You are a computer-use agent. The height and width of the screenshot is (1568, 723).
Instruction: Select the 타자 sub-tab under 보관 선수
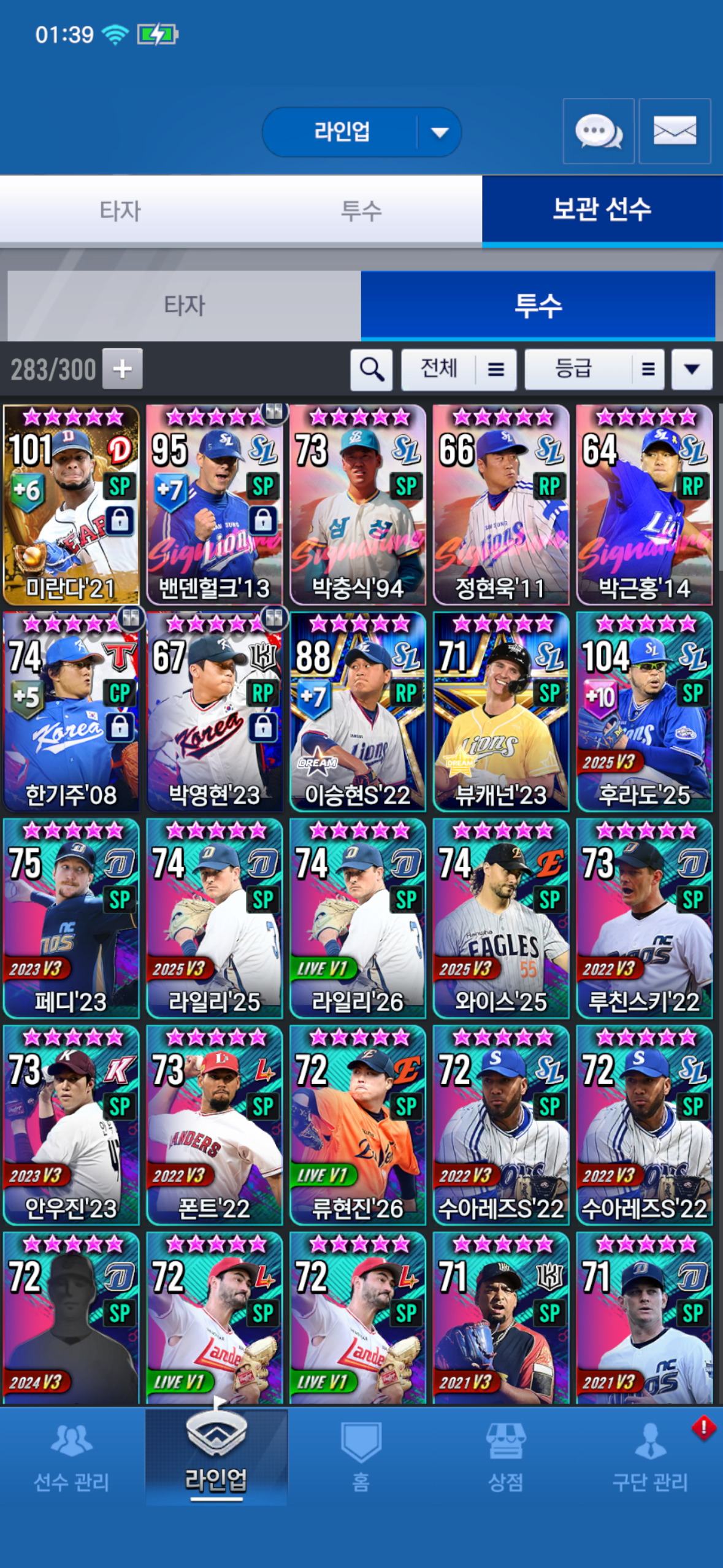(x=184, y=306)
